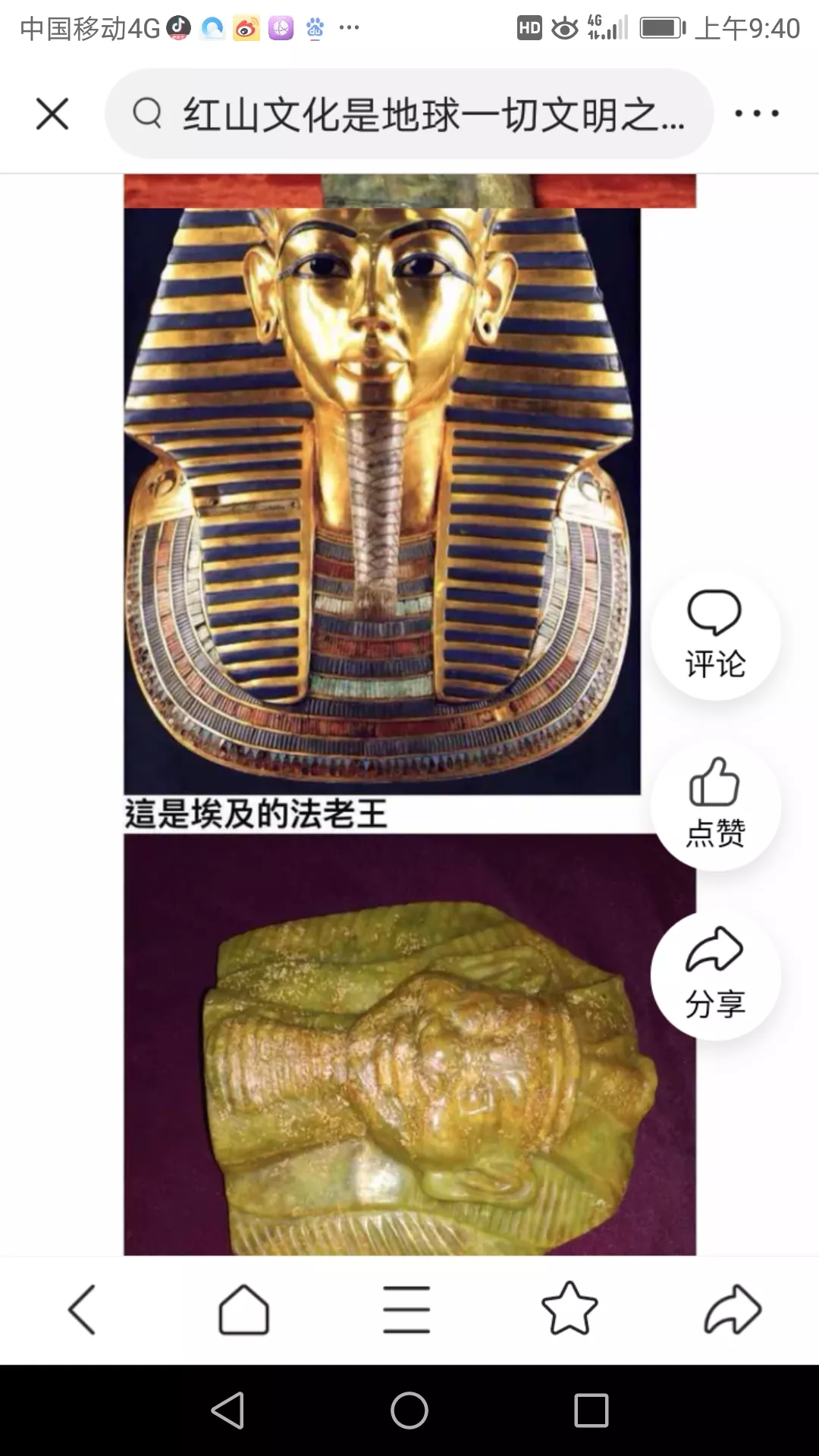
Task: Open the comments (评论) button
Action: point(715,635)
